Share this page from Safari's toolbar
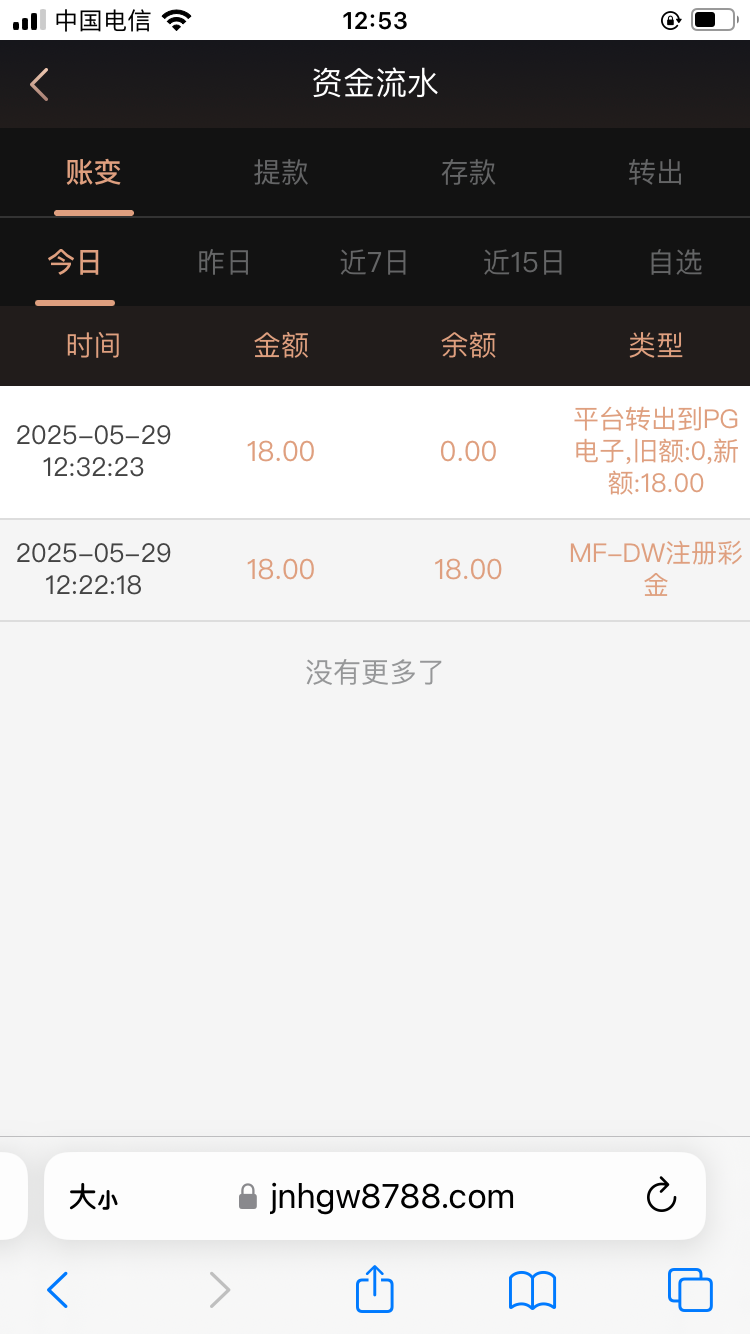 click(x=375, y=1289)
